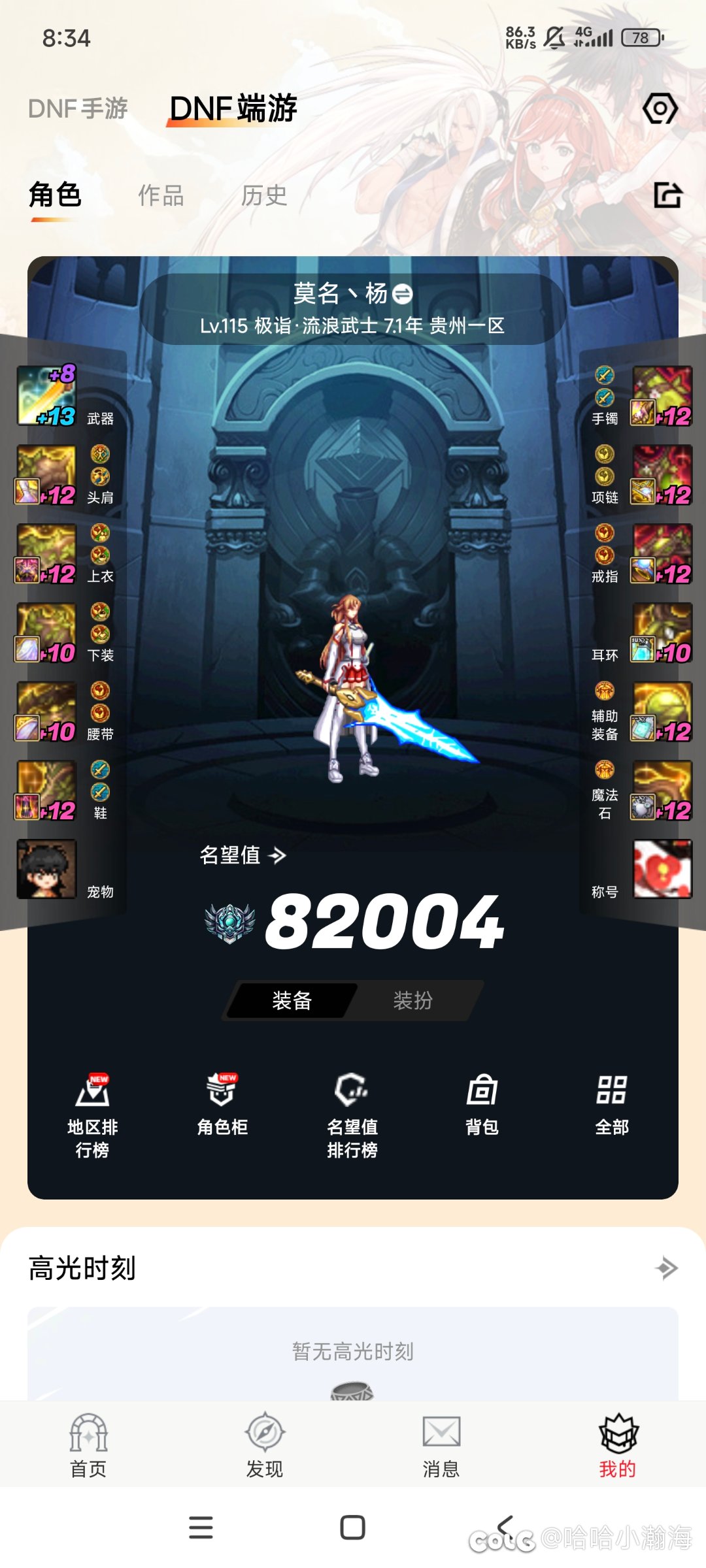This screenshot has height=1568, width=706.
Task: View the 称号 title item
Action: (x=662, y=869)
